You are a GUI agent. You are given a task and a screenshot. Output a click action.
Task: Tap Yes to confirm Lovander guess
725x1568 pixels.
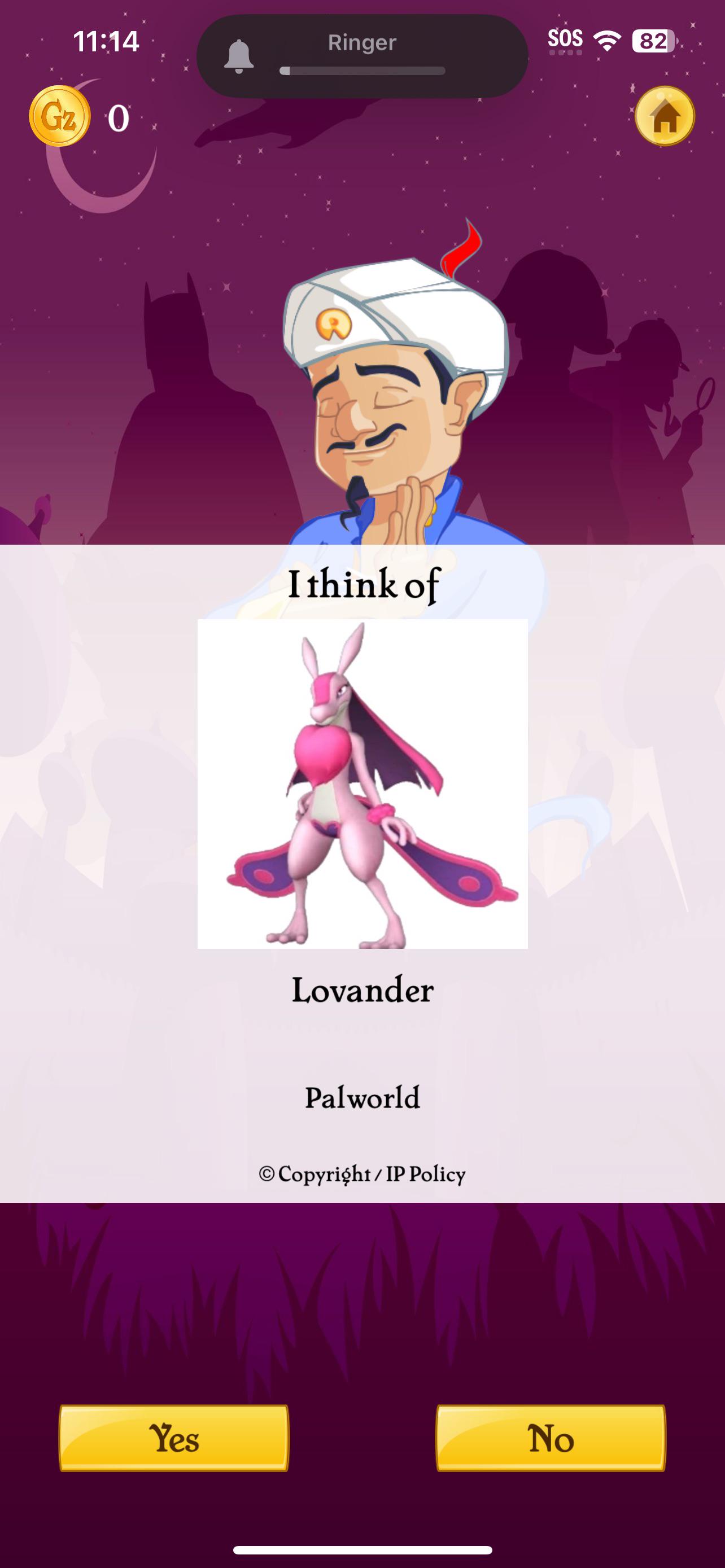pos(173,1438)
